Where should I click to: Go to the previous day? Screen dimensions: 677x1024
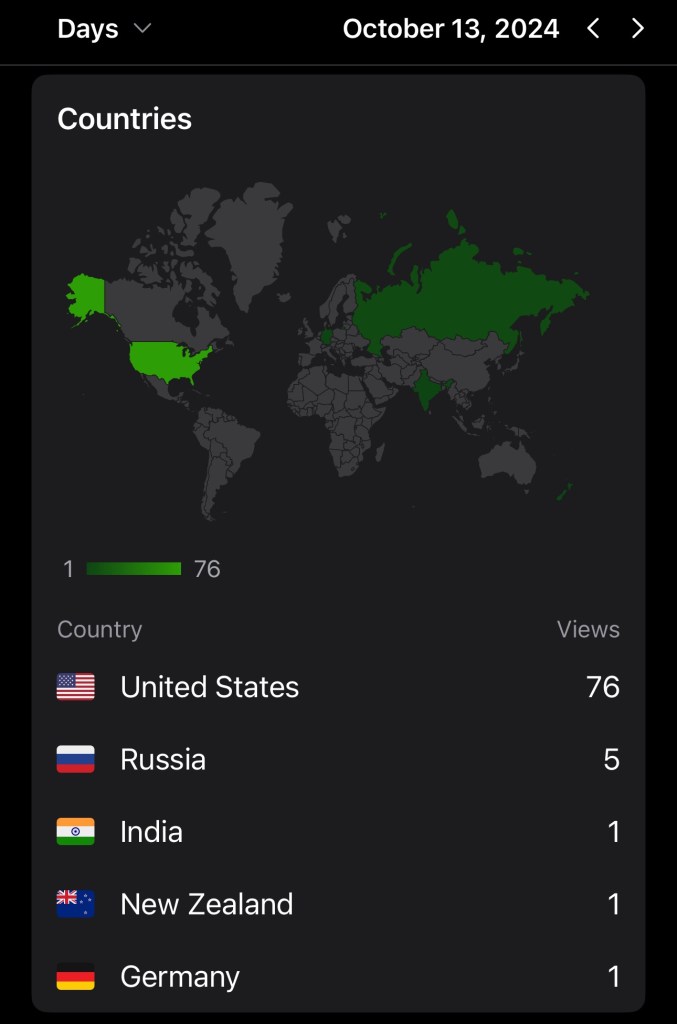[594, 29]
